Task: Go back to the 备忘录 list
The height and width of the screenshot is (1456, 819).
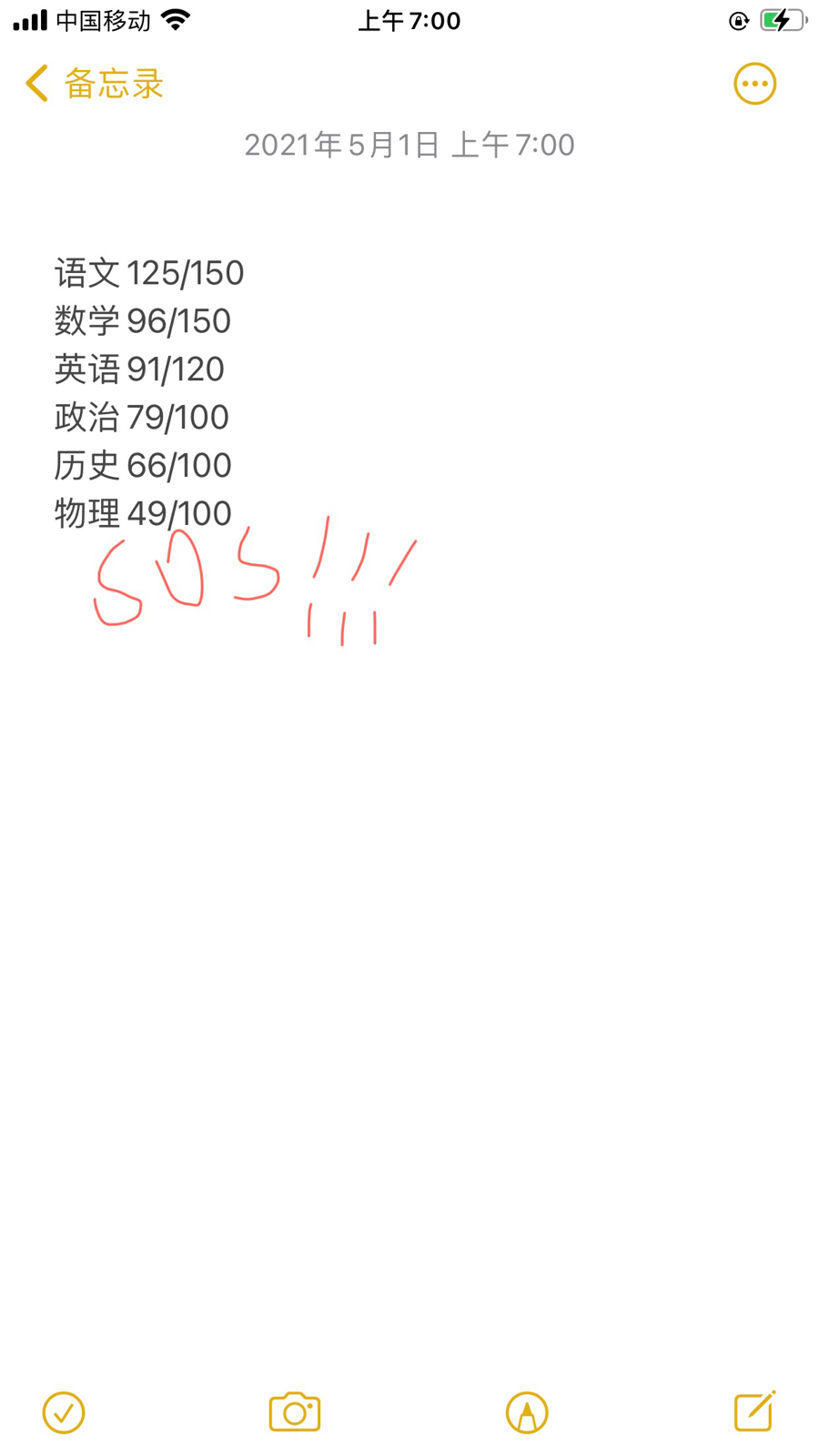Action: coord(93,84)
